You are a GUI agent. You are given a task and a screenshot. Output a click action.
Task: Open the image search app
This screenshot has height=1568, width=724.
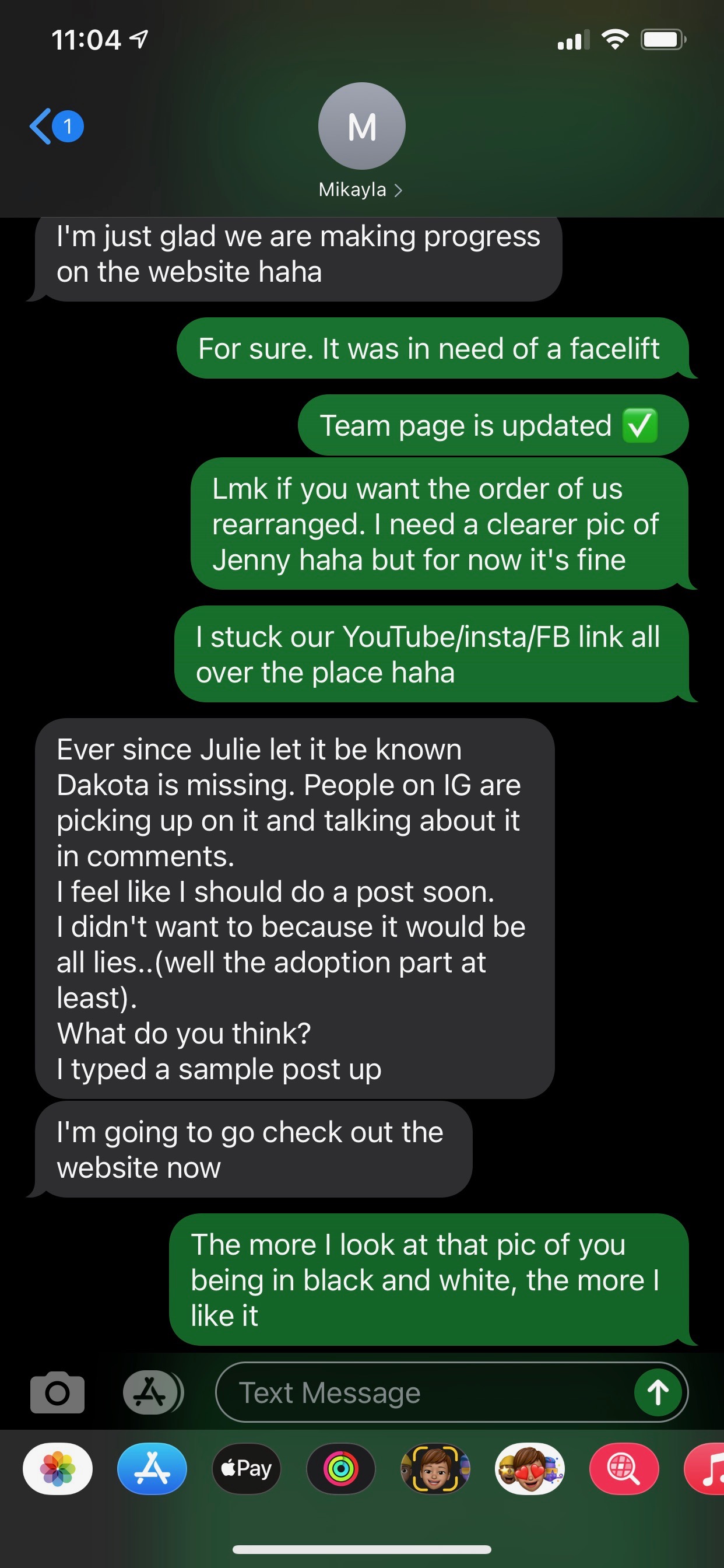[x=624, y=1469]
